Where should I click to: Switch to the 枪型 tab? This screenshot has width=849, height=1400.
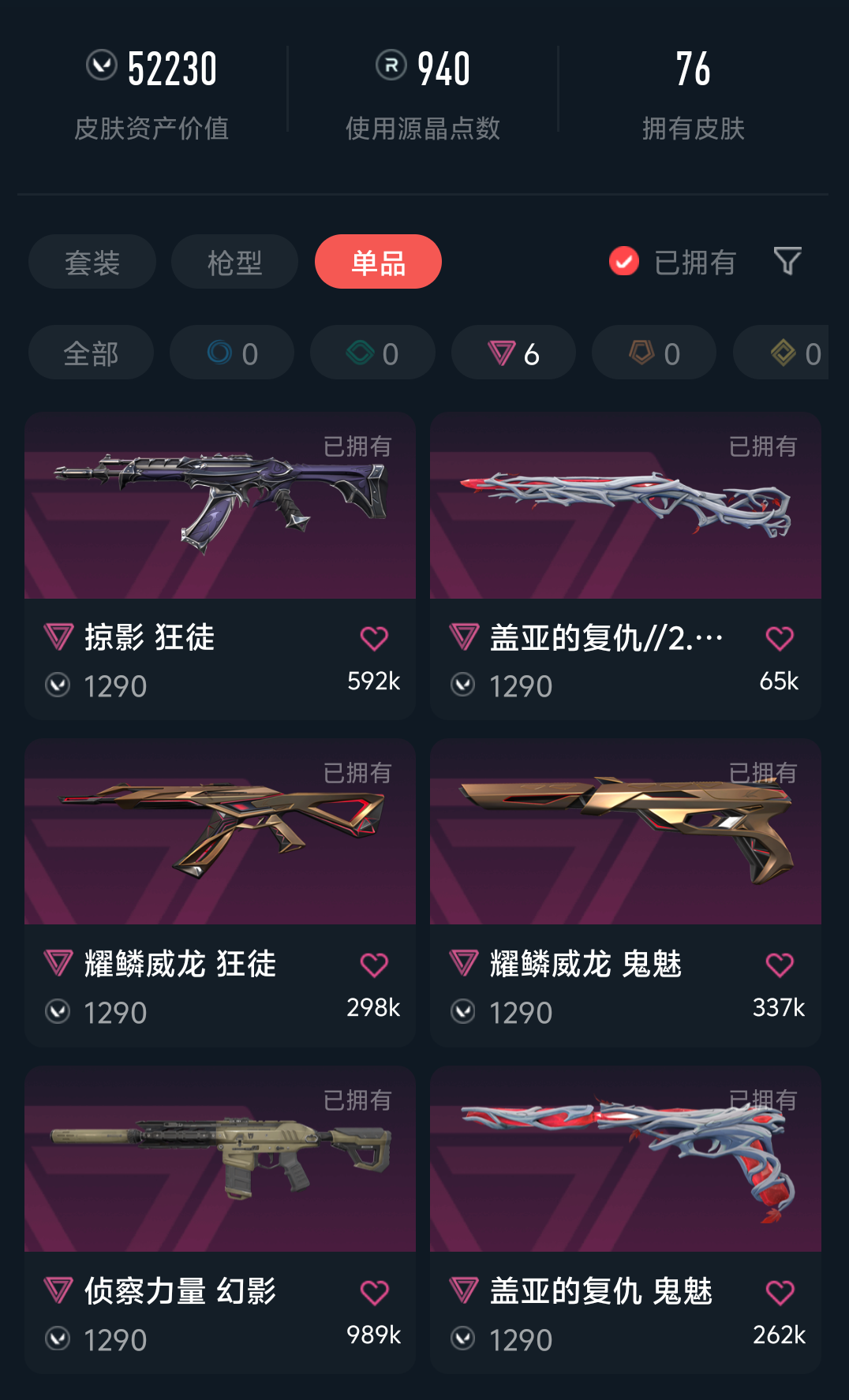(x=234, y=262)
